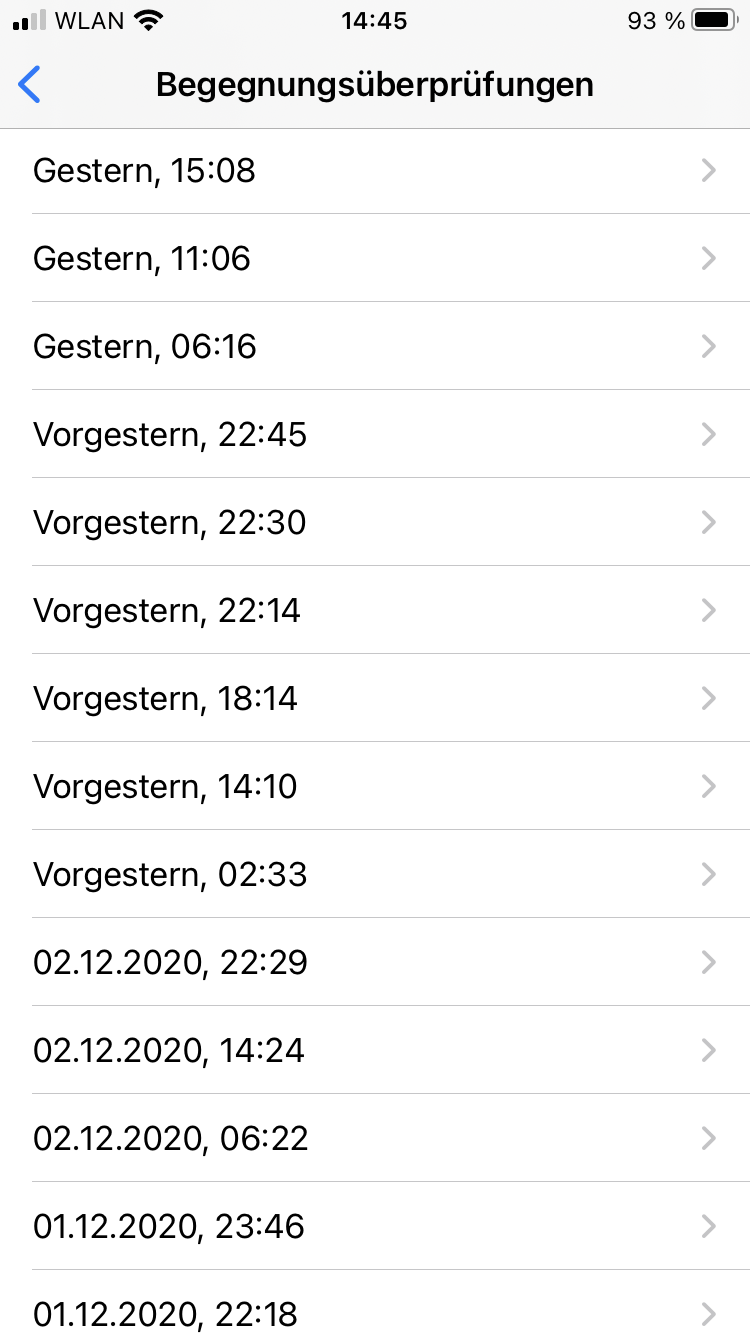This screenshot has width=750, height=1334.
Task: Go back from Begegnungsüberprüfungen
Action: (x=31, y=85)
